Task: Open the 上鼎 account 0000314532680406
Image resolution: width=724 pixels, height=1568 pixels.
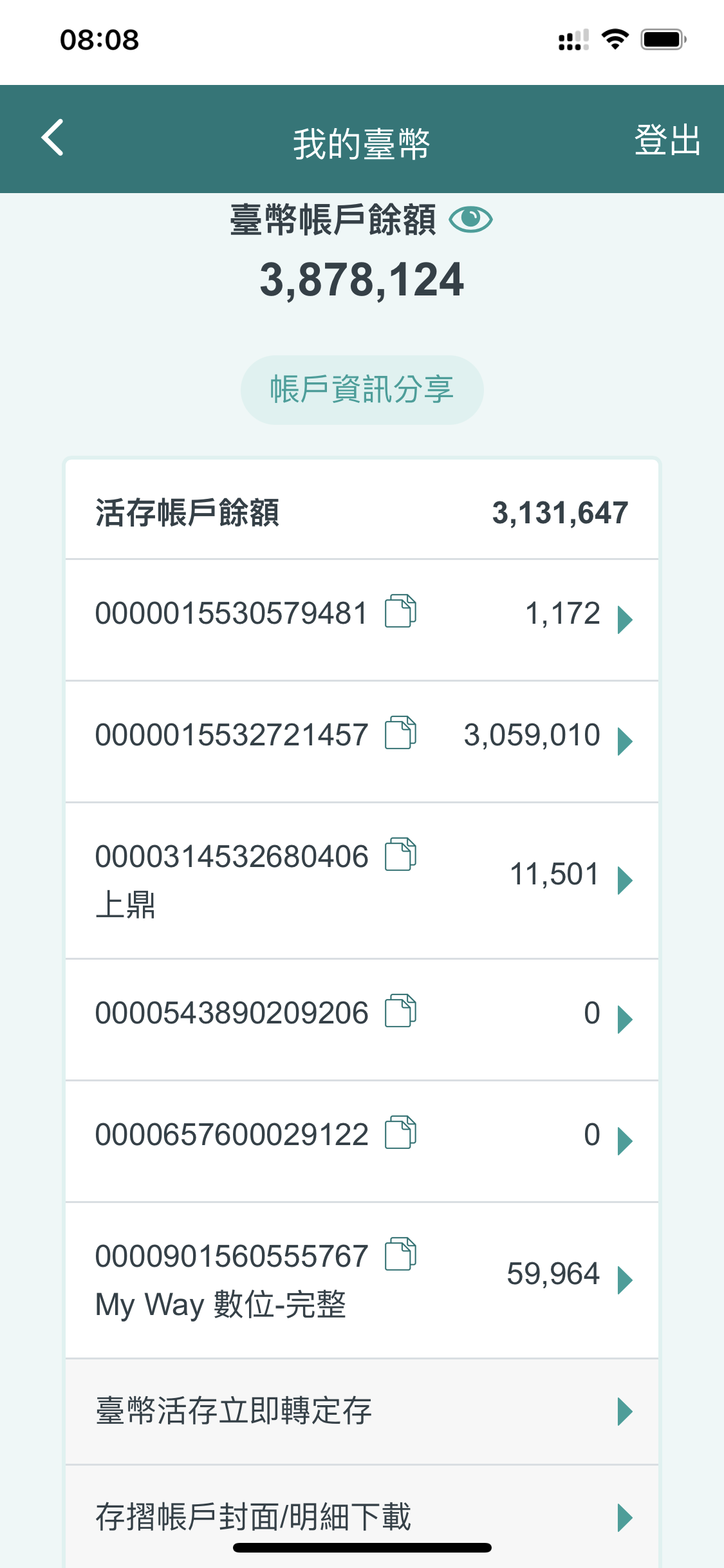Action: pos(624,880)
